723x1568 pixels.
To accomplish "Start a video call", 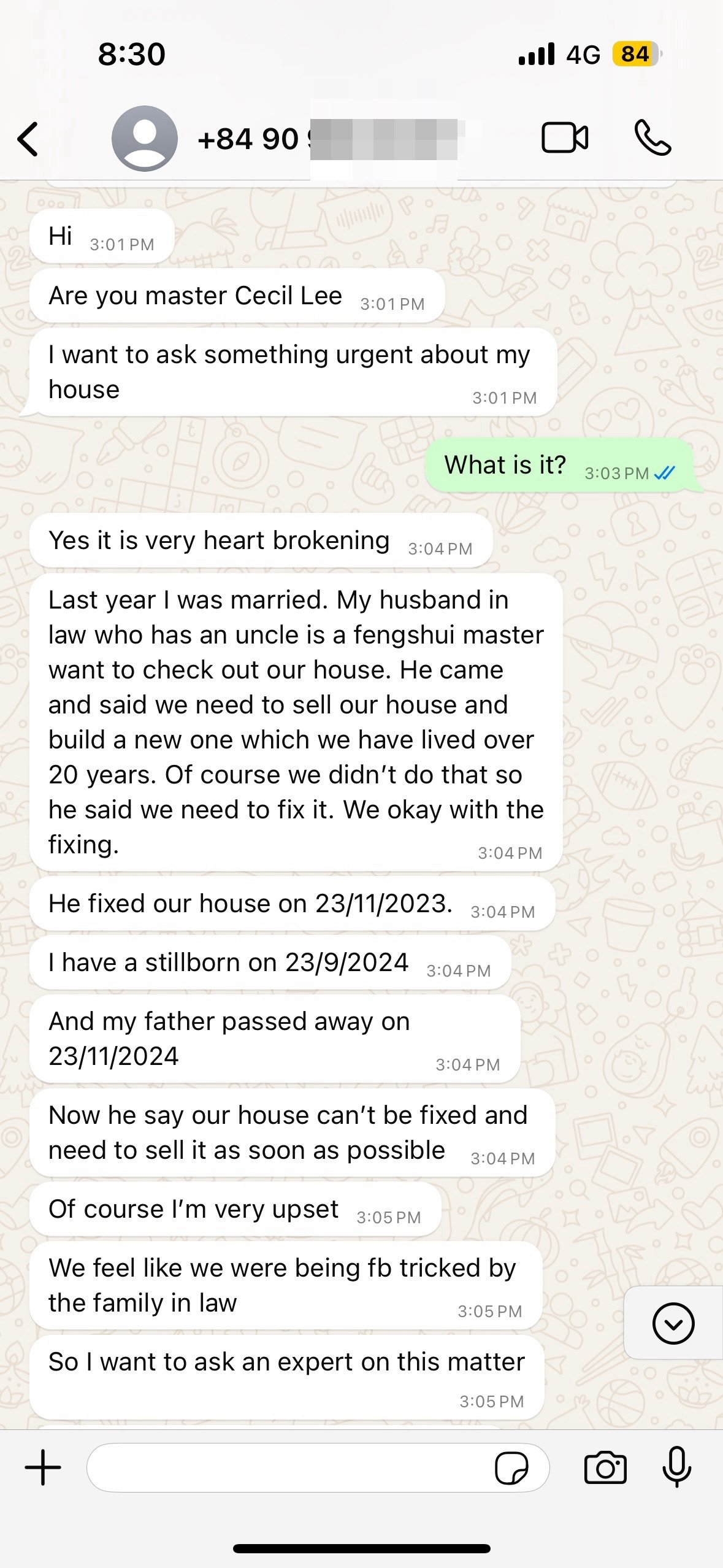I will click(564, 137).
